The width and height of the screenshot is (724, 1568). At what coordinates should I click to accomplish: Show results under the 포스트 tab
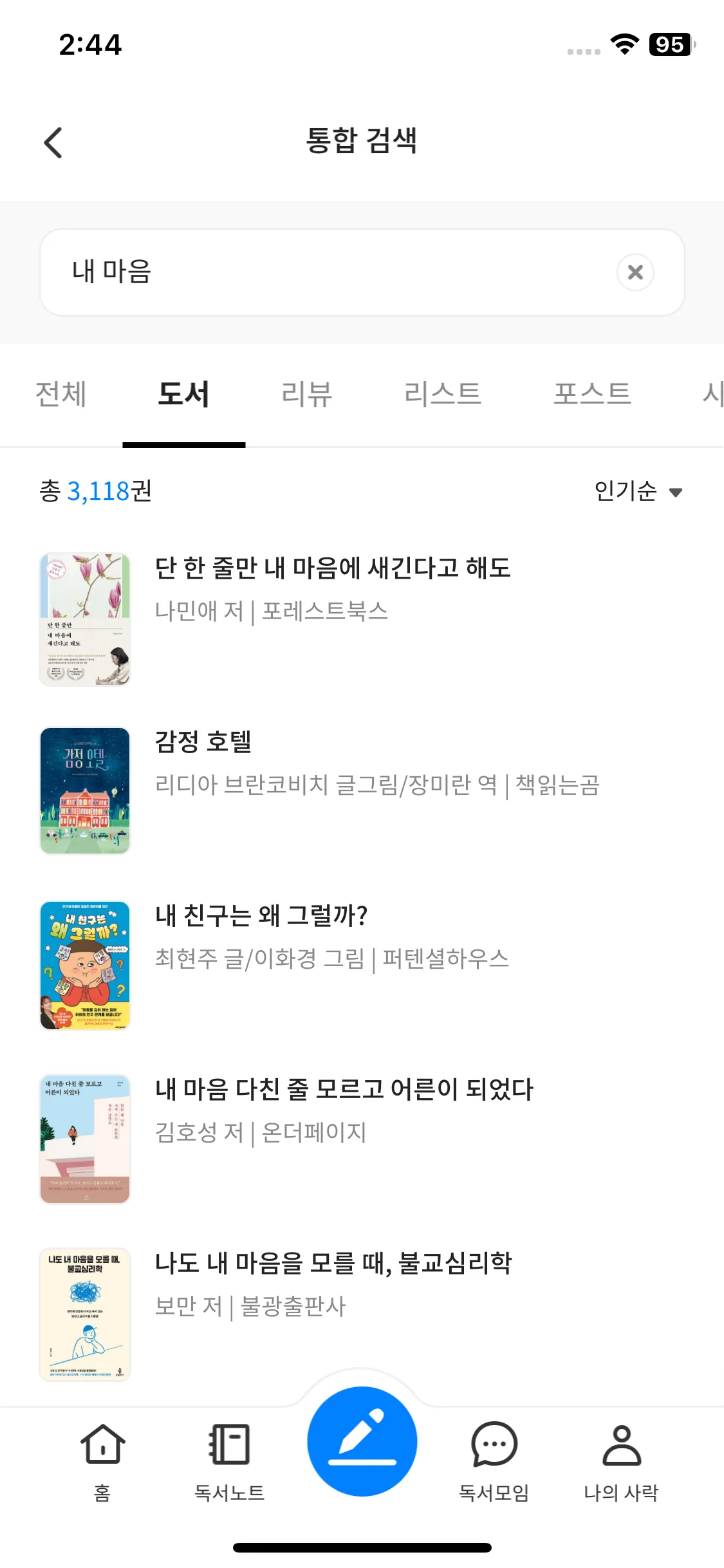coord(592,394)
